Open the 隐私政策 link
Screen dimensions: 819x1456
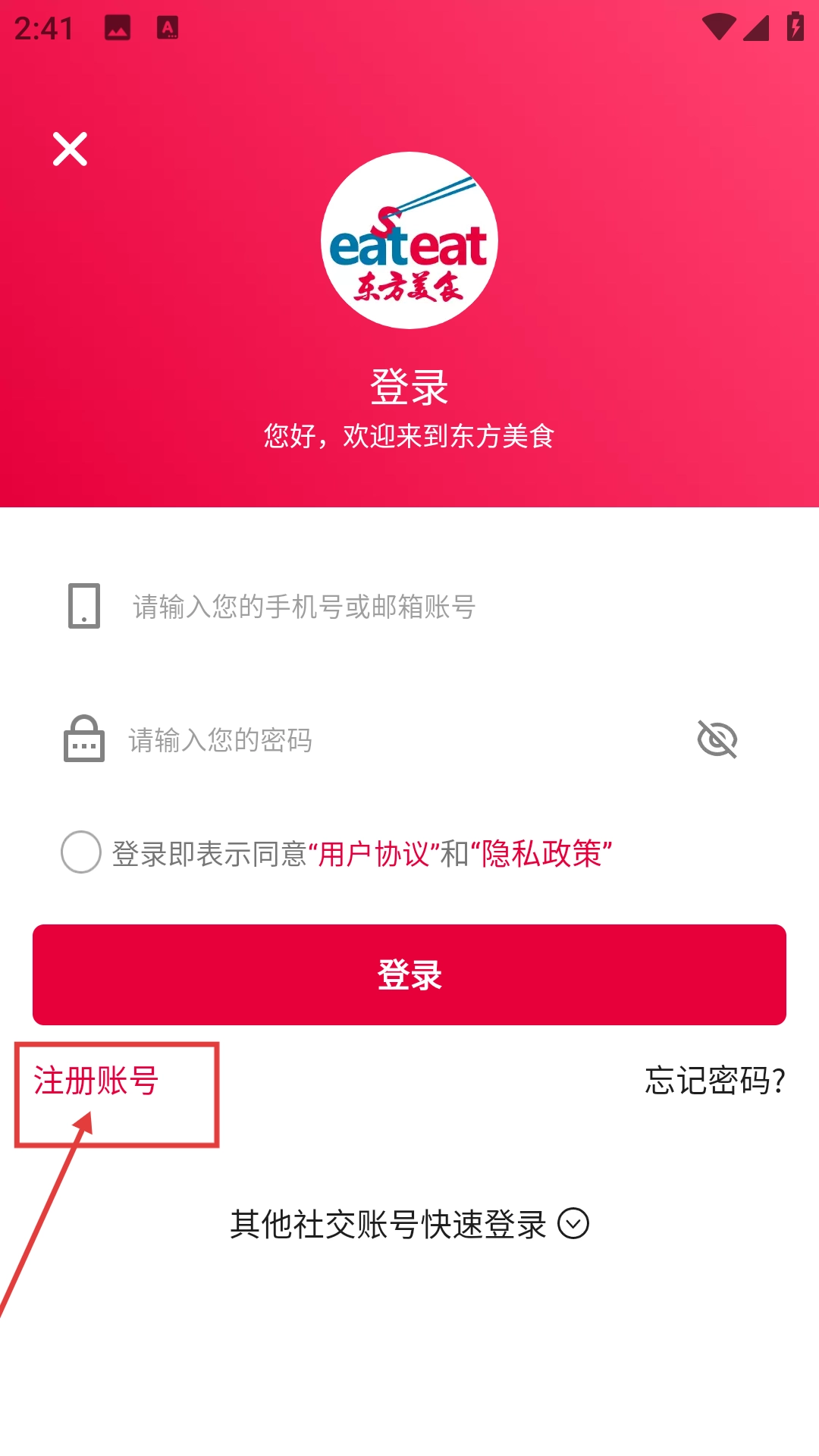[541, 854]
